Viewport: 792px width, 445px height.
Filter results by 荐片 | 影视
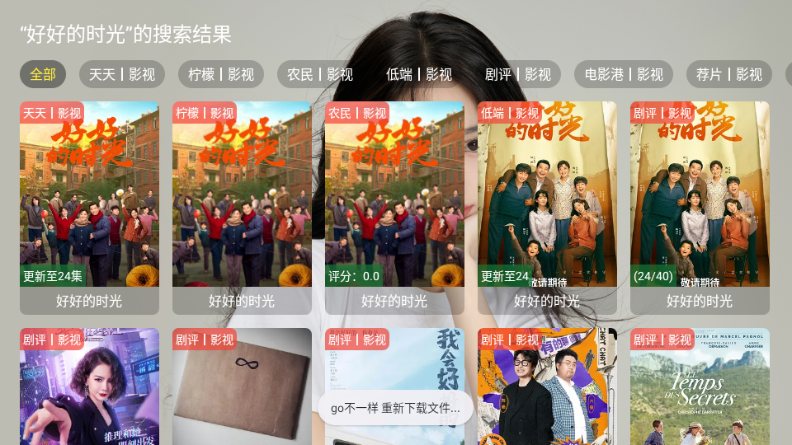tap(729, 74)
